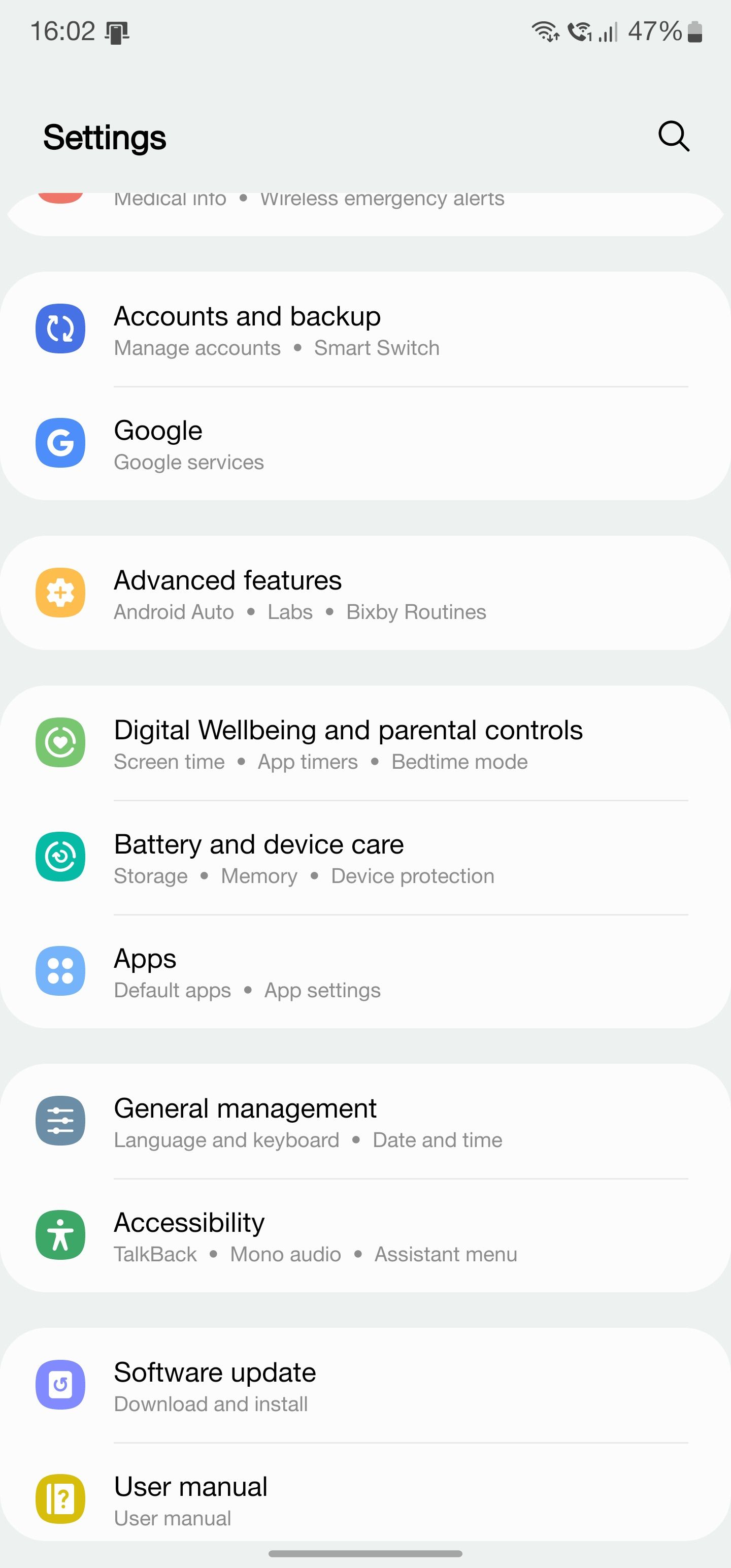Tap the Accessibility person icon

pyautogui.click(x=60, y=1235)
